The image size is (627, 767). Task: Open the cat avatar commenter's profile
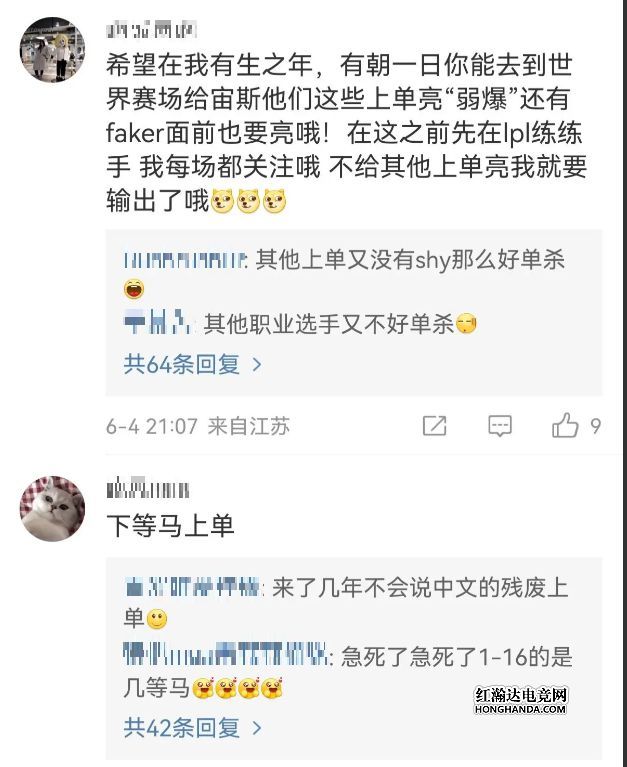point(52,509)
